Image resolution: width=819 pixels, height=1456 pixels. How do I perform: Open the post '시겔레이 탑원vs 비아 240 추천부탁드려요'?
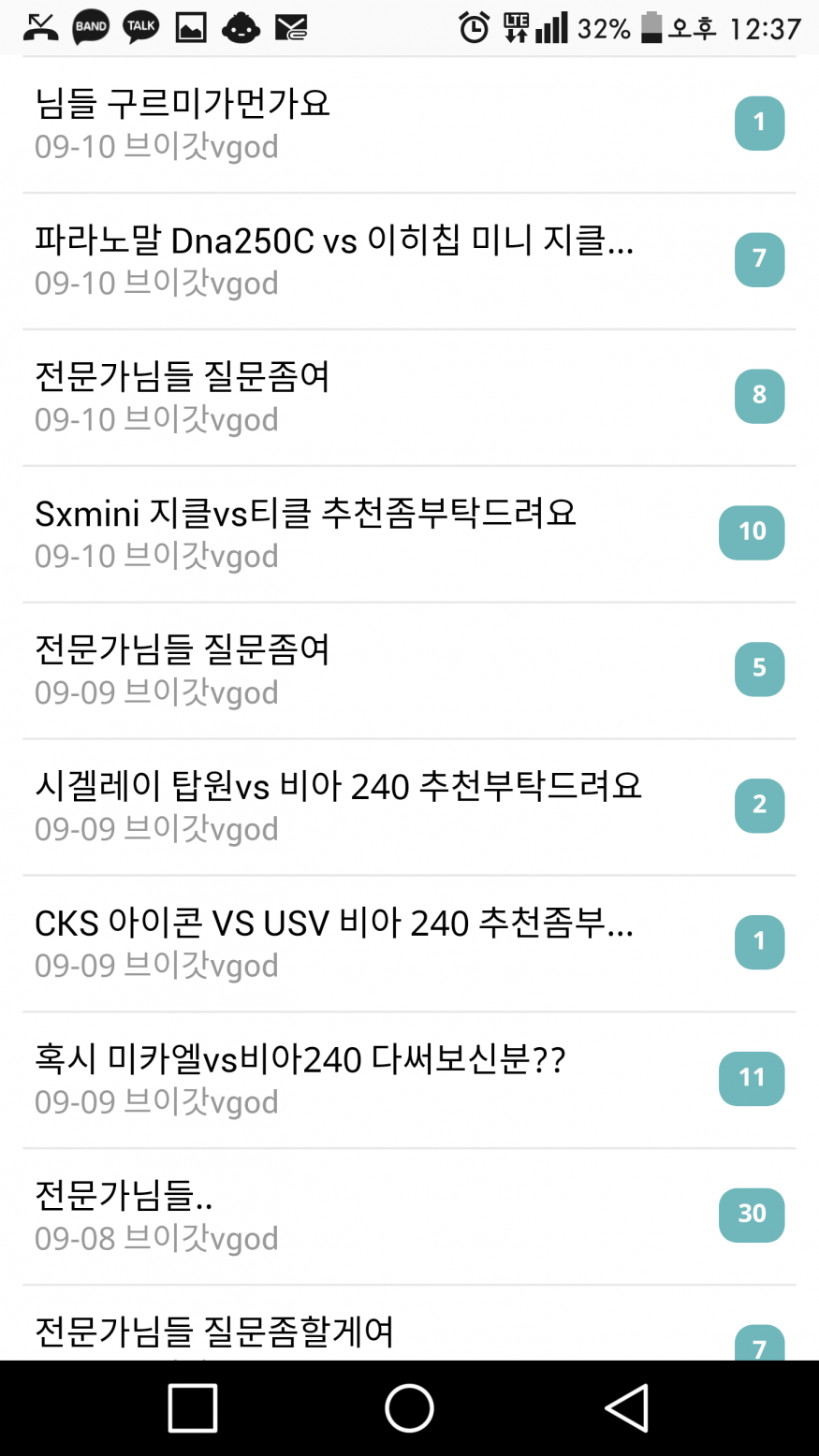coord(338,788)
